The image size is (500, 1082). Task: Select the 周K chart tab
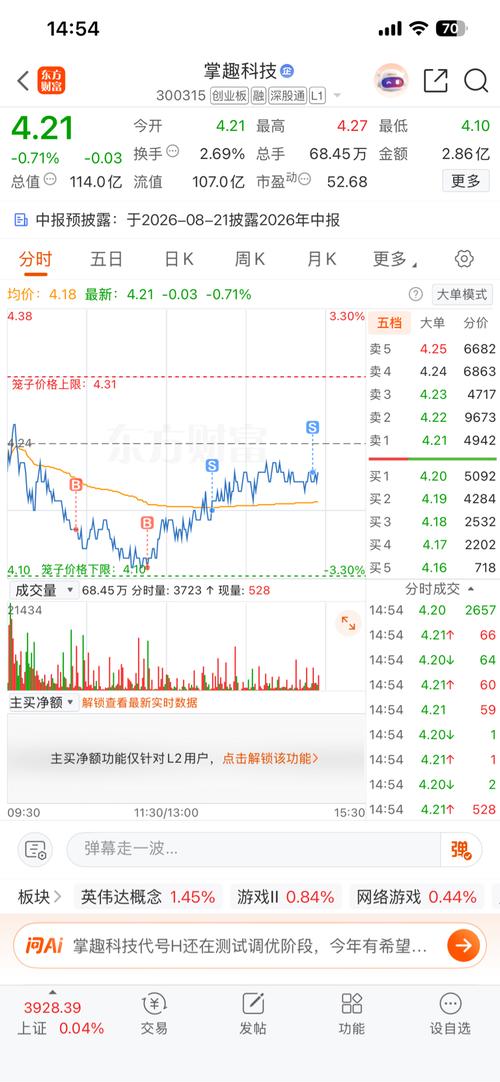click(250, 259)
